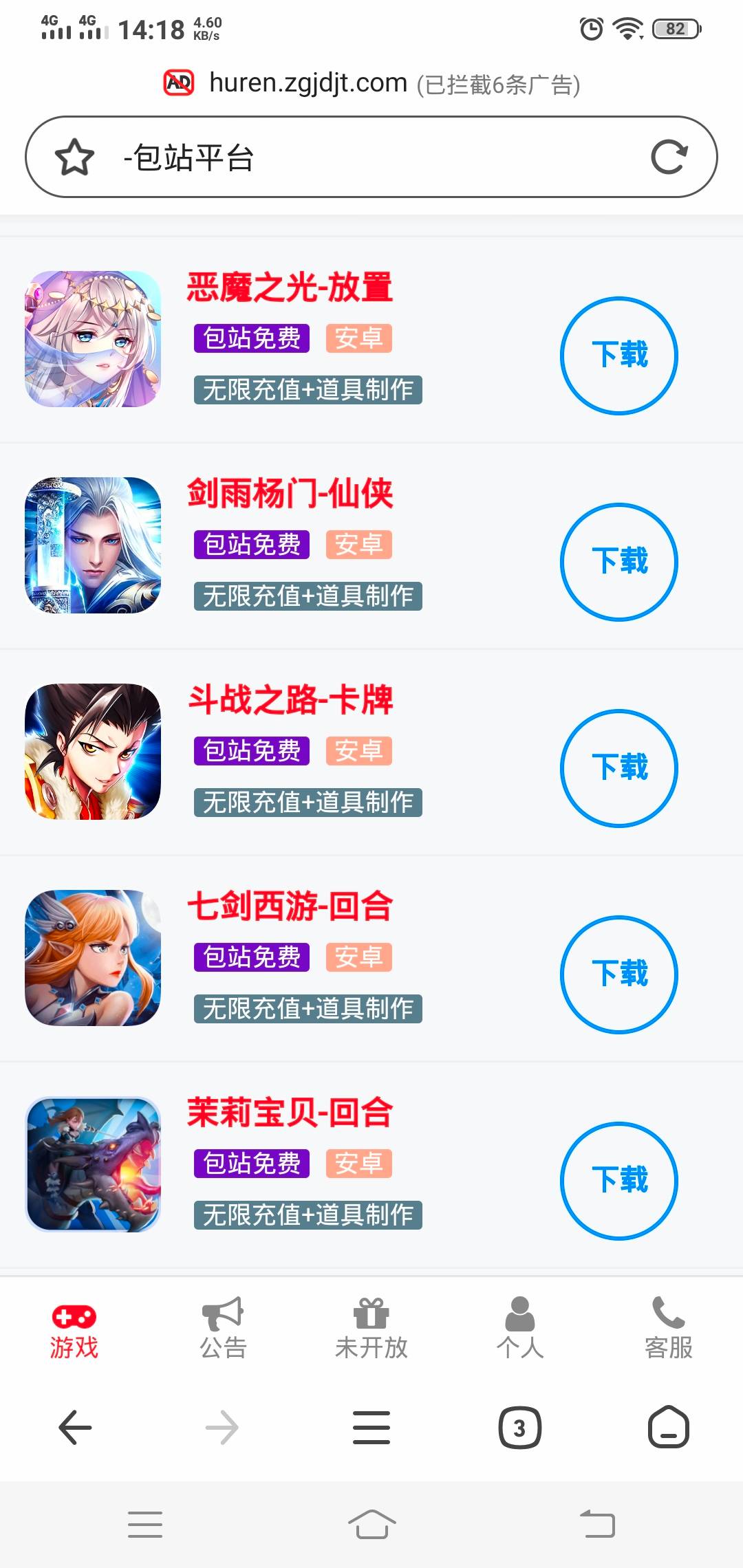
Task: Download 剑雨杨门-仙侠
Action: coord(619,562)
